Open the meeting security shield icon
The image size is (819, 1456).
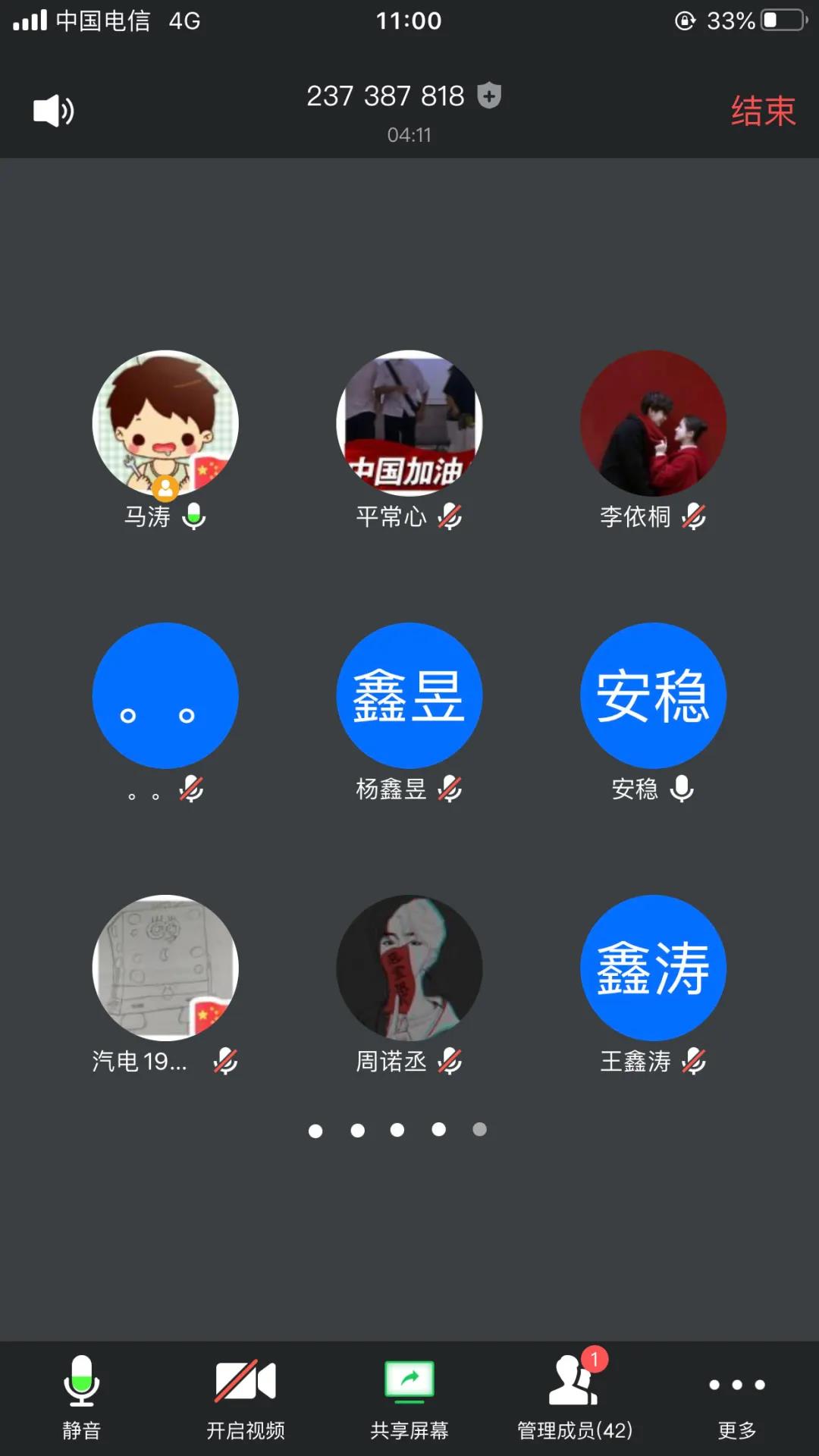pyautogui.click(x=489, y=96)
